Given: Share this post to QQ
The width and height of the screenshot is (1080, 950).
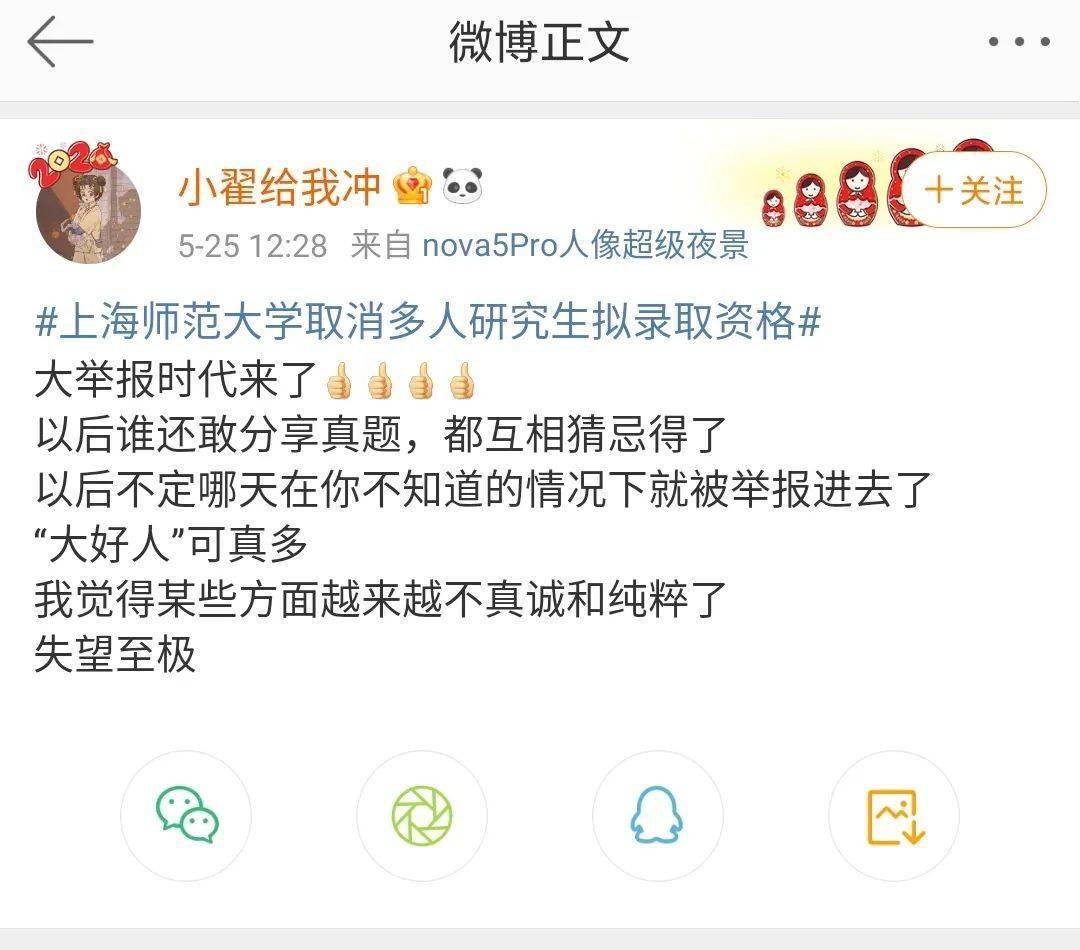Looking at the screenshot, I should click(x=657, y=816).
